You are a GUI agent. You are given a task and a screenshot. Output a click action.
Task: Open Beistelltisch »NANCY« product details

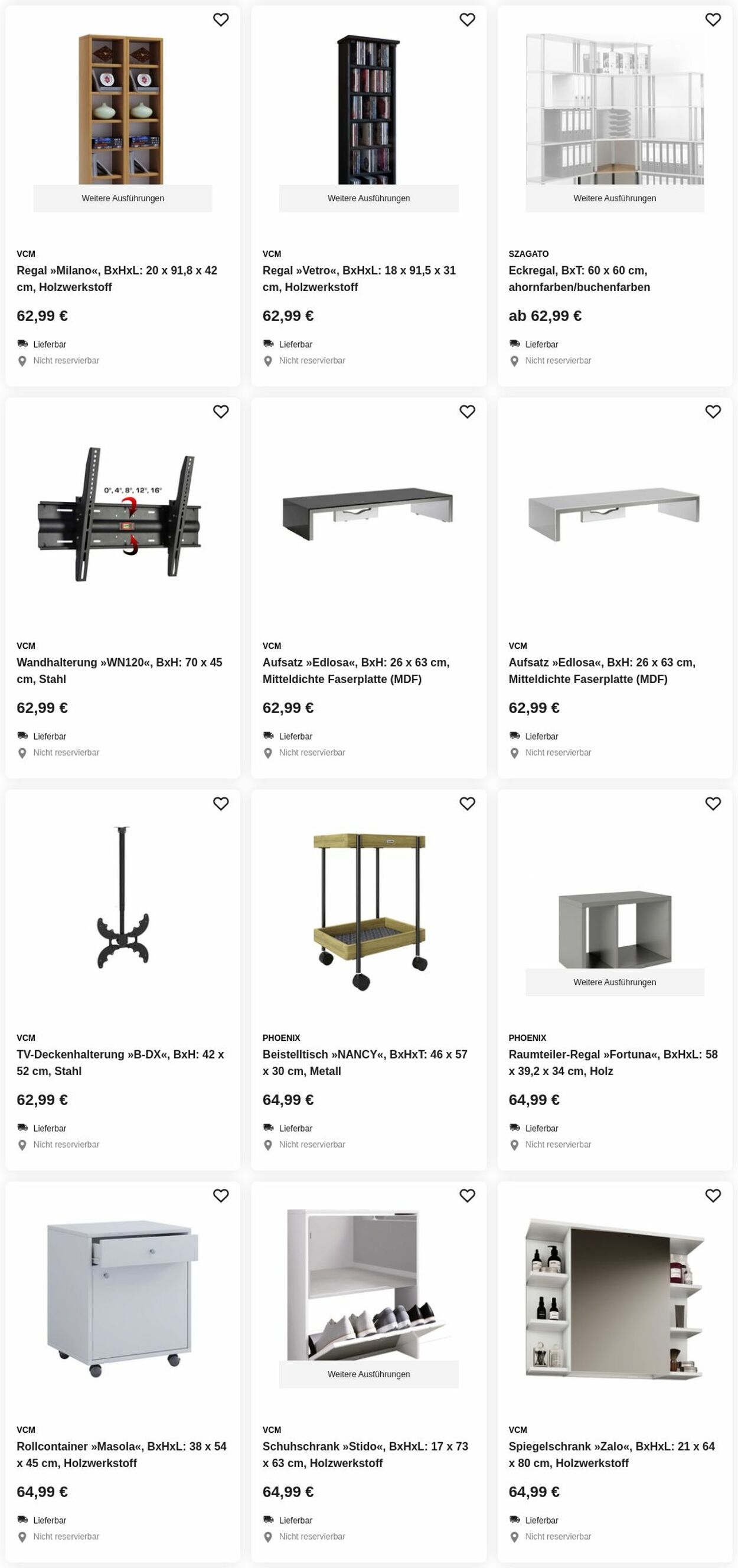365,1062
